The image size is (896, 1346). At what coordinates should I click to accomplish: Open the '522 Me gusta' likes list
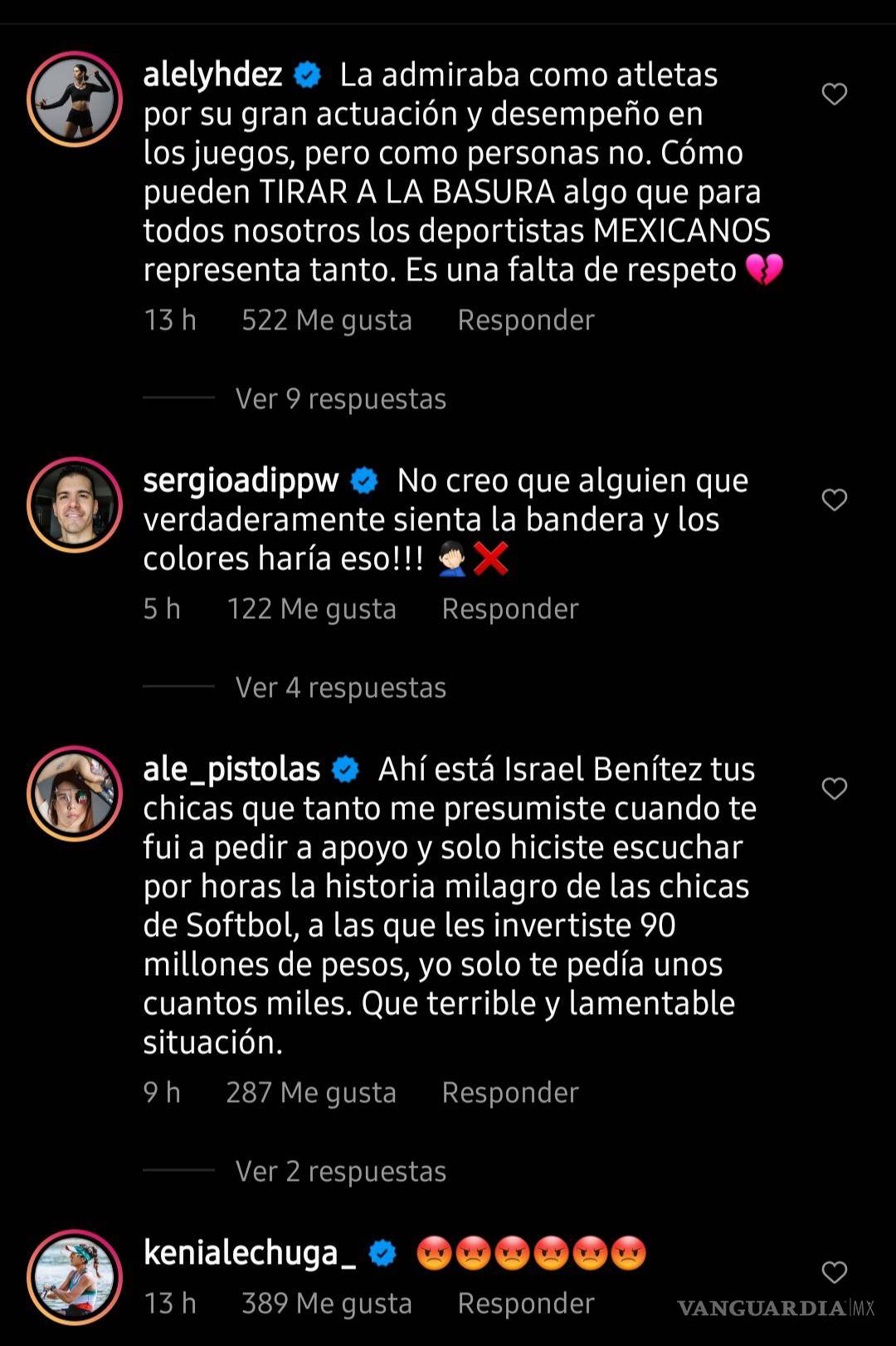326,319
